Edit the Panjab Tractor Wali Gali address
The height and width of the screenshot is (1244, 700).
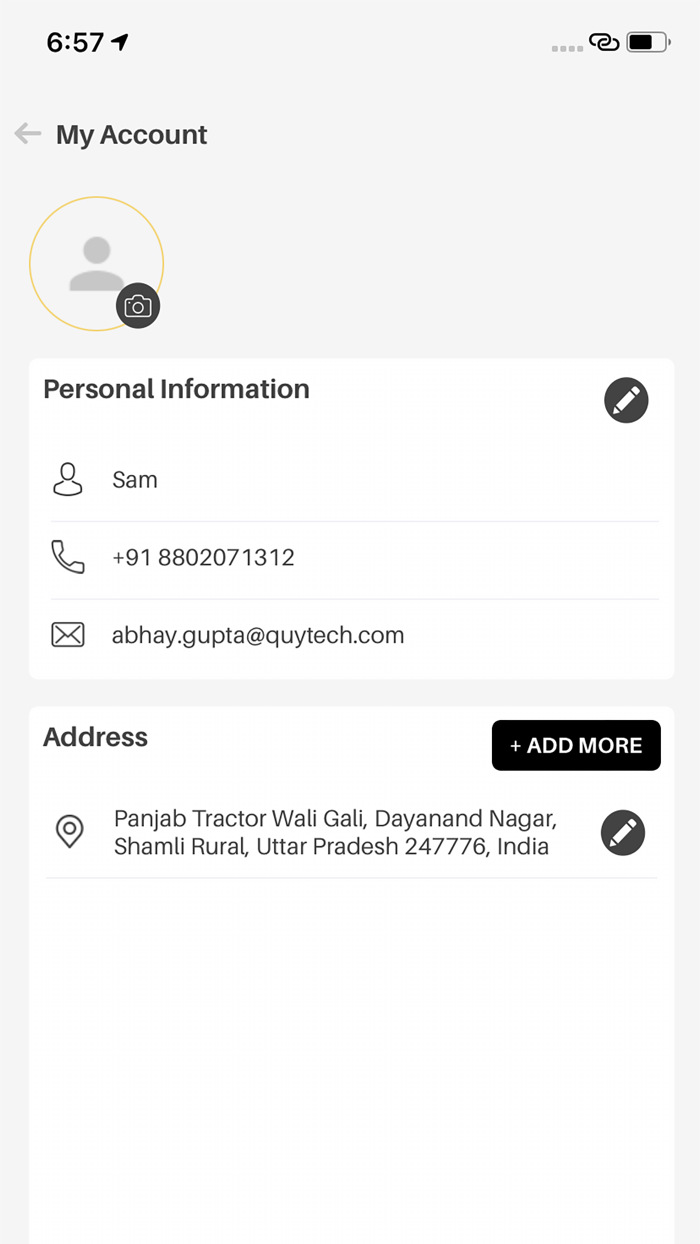(623, 832)
